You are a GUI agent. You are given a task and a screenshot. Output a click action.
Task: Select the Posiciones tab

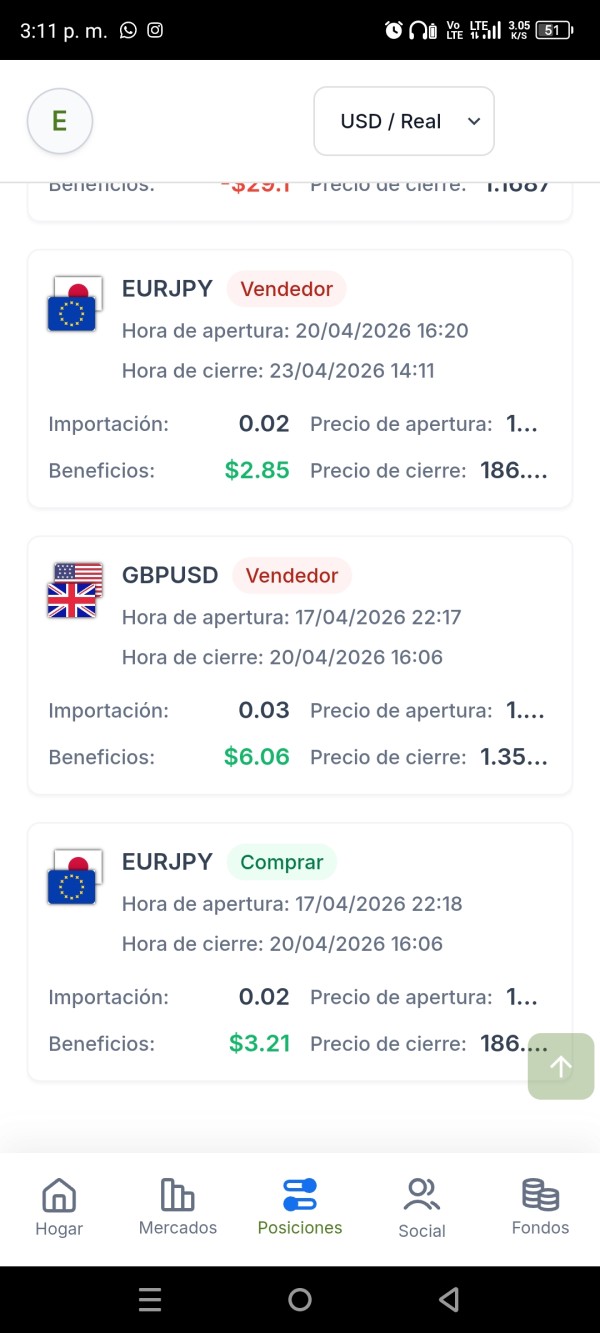click(x=300, y=1208)
